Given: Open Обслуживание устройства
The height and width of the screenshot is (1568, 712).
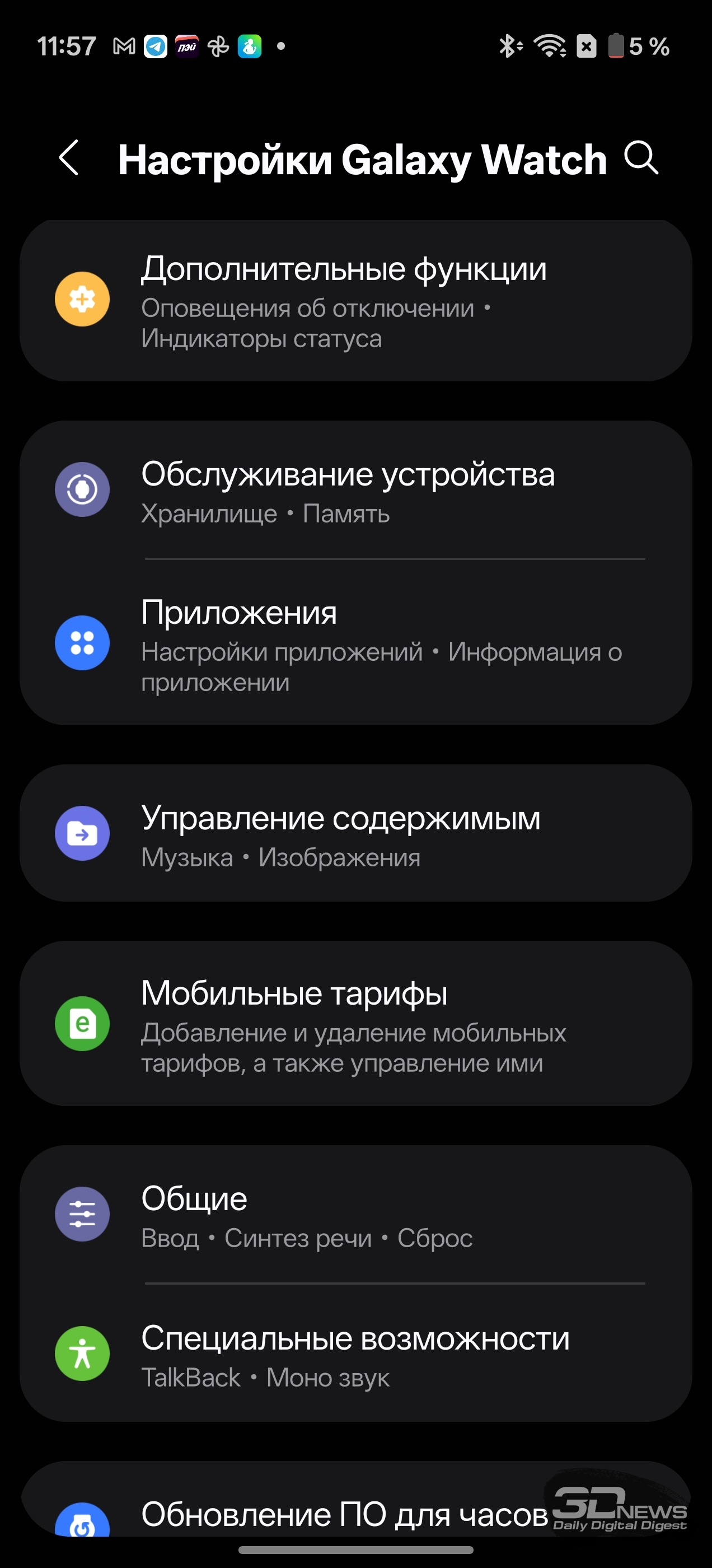Looking at the screenshot, I should pos(355,490).
